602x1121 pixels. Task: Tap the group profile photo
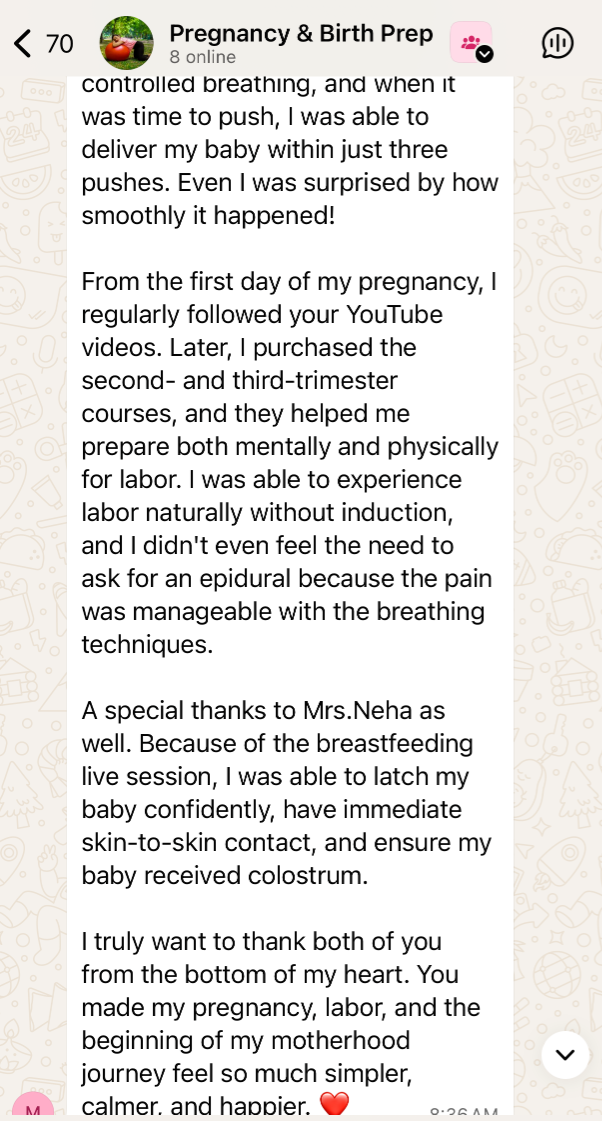[x=126, y=43]
